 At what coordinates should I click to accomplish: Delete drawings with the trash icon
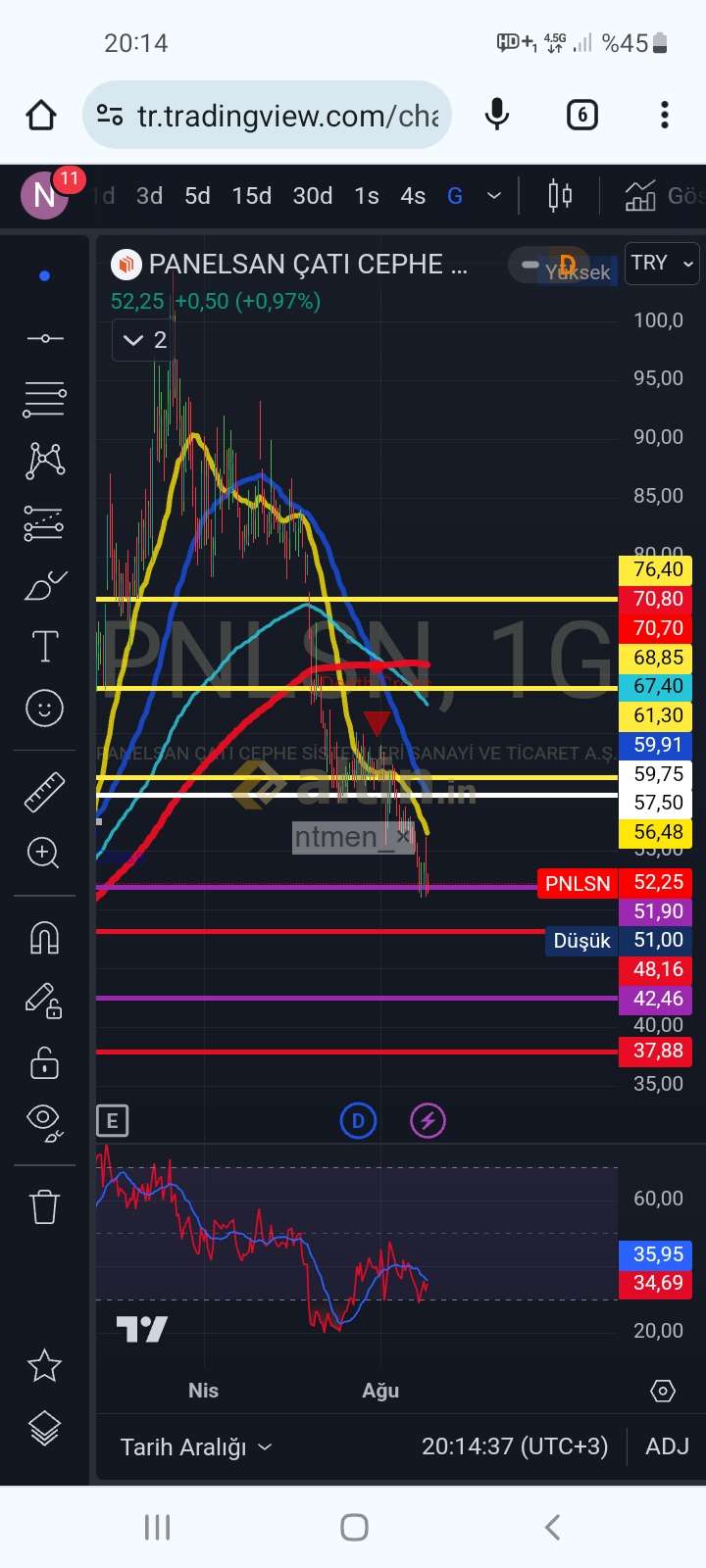(x=44, y=1206)
